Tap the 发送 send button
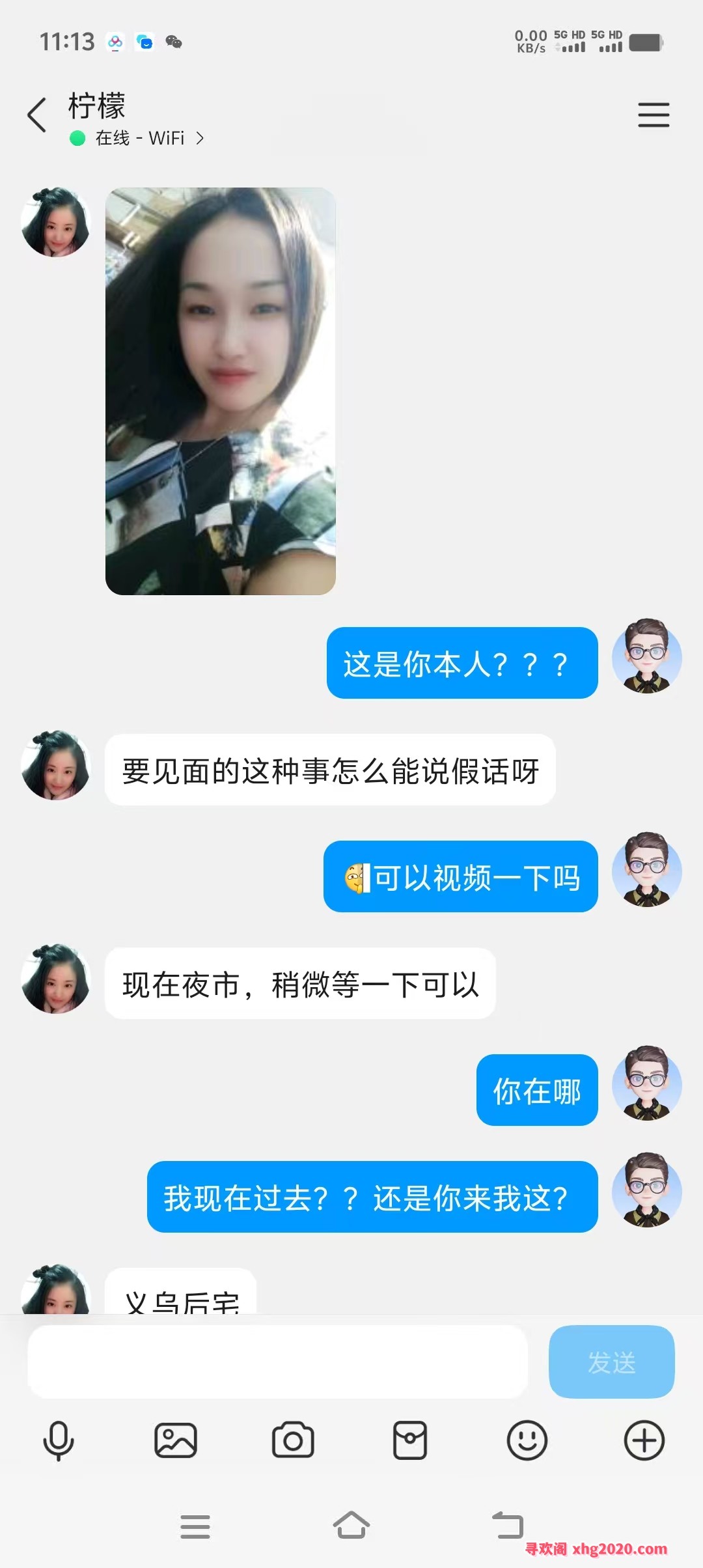The width and height of the screenshot is (703, 1568). [x=611, y=1362]
